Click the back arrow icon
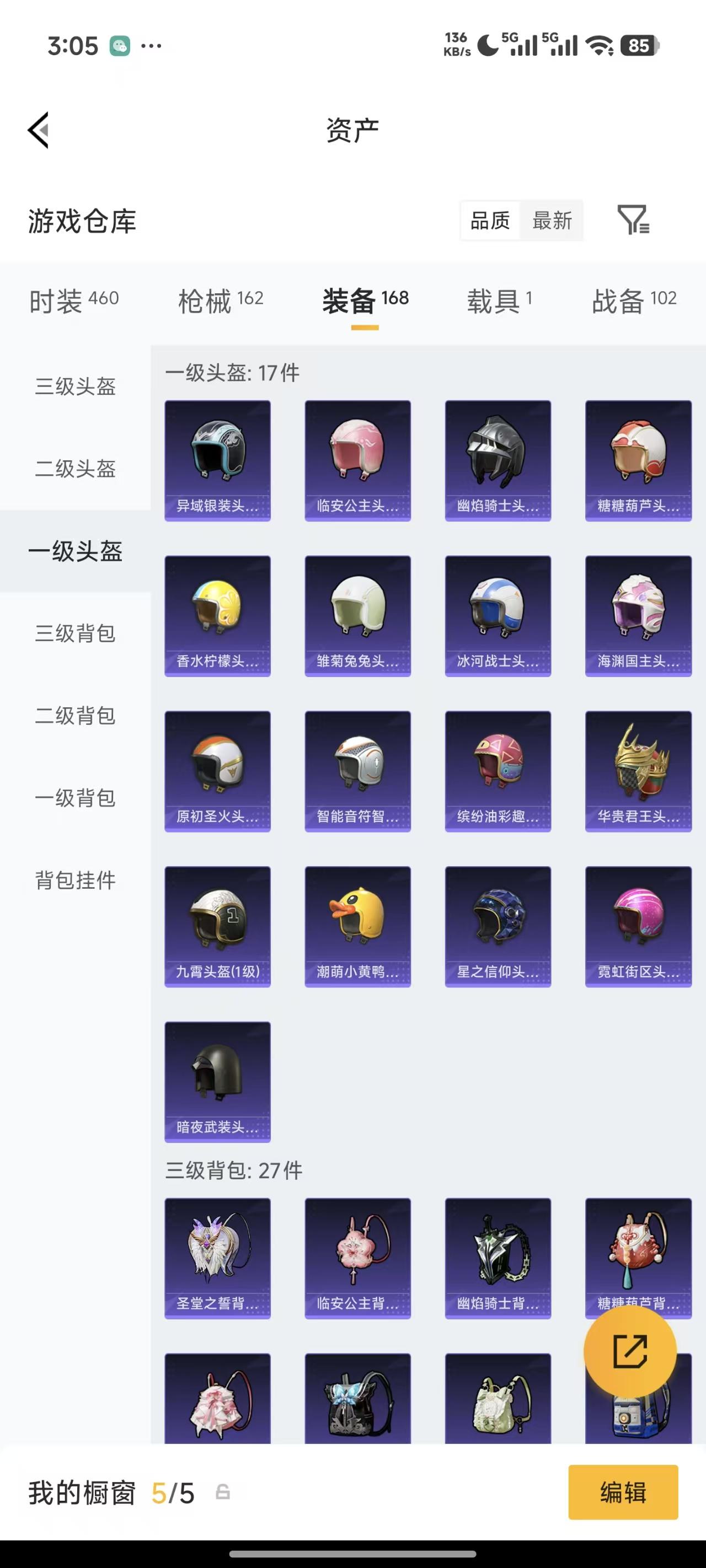The height and width of the screenshot is (1568, 706). click(38, 129)
